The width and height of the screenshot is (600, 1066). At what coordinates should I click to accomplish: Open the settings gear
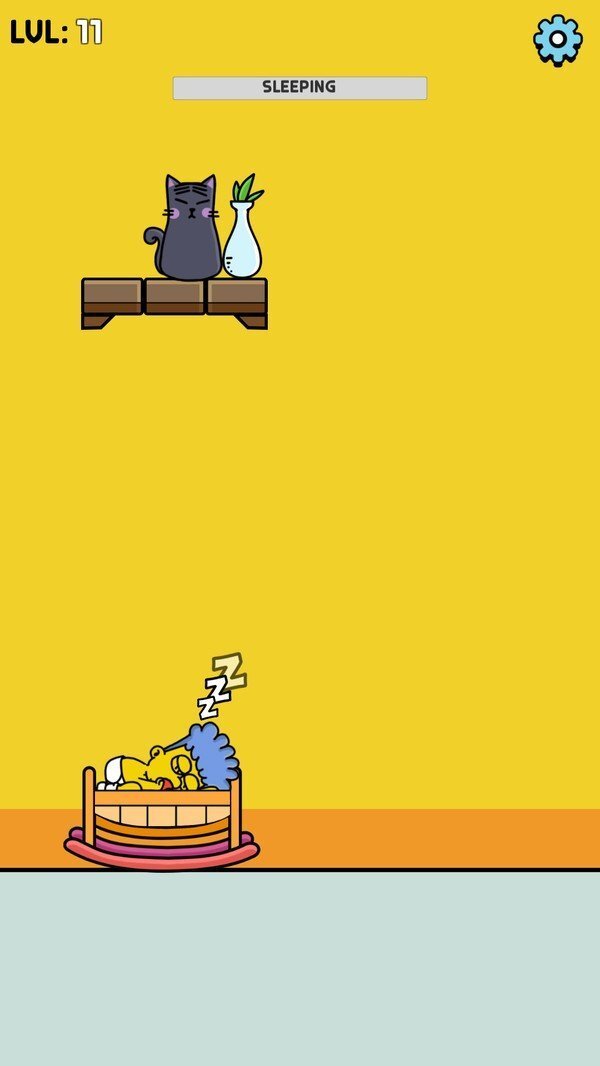coord(557,40)
